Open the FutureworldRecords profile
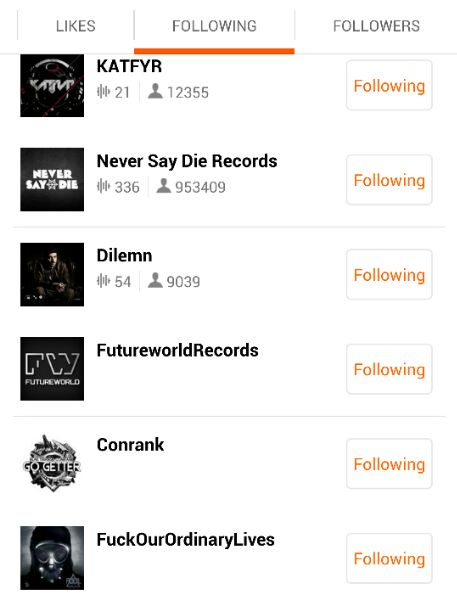This screenshot has width=457, height=600. 177,350
